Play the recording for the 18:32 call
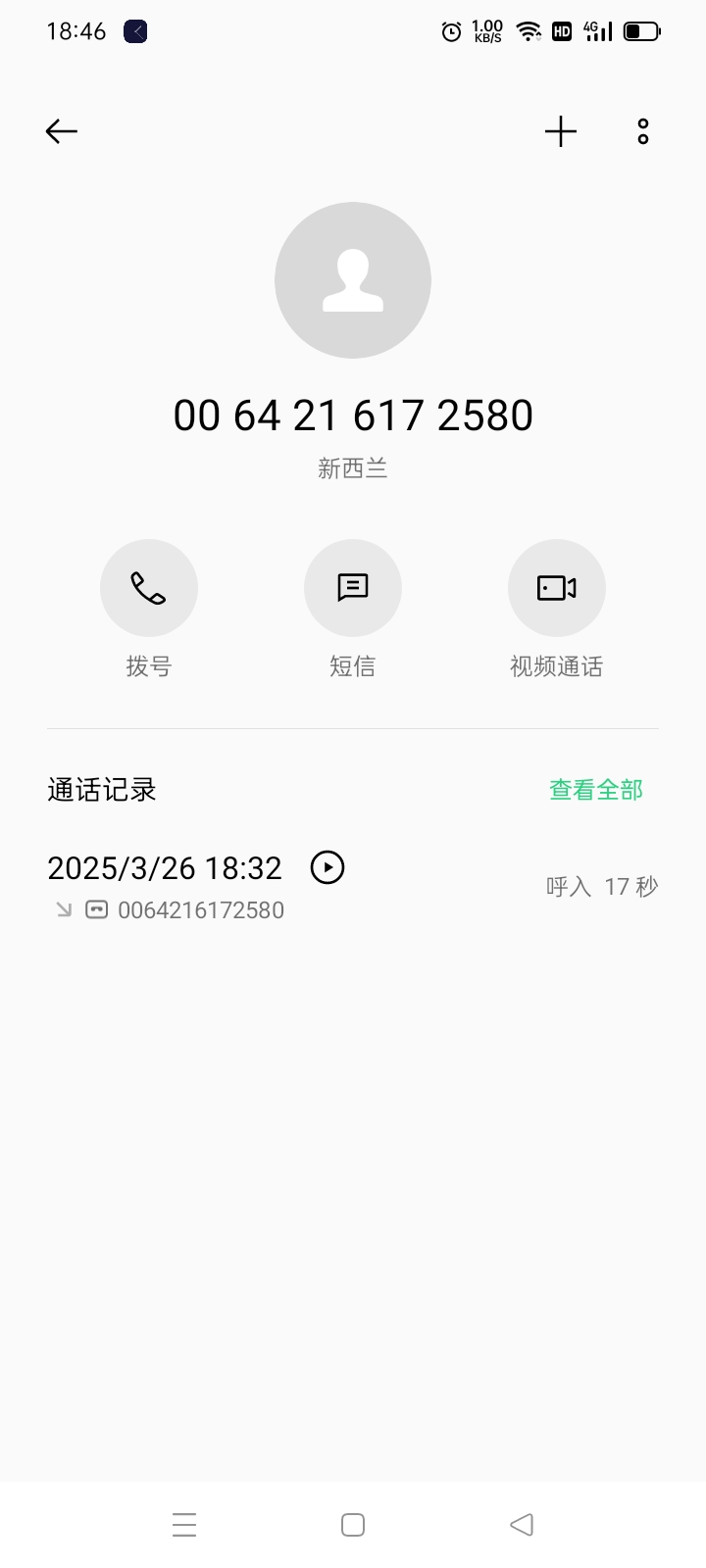The width and height of the screenshot is (706, 1568). 328,867
